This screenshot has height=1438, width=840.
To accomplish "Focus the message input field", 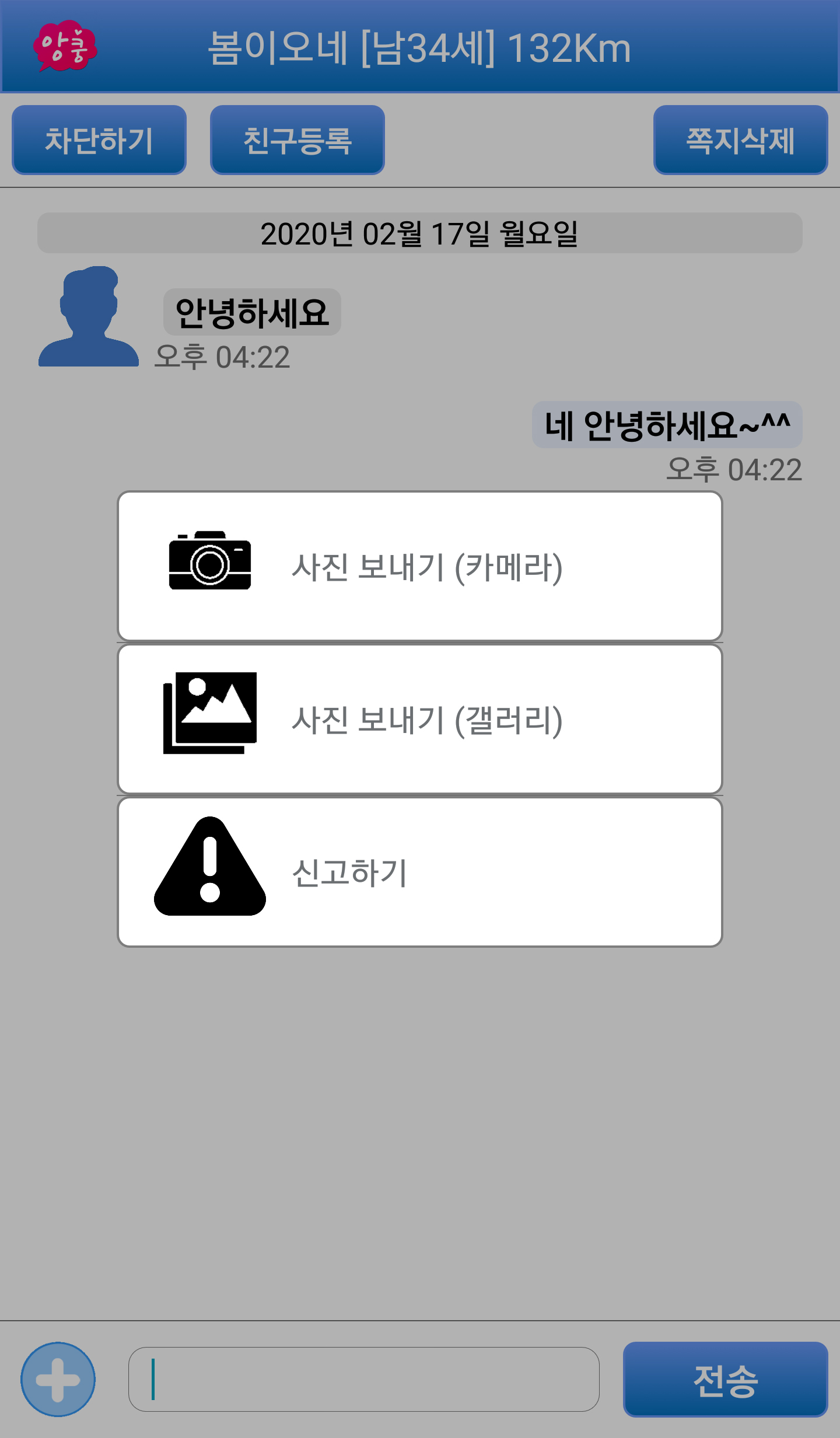I will [364, 1380].
